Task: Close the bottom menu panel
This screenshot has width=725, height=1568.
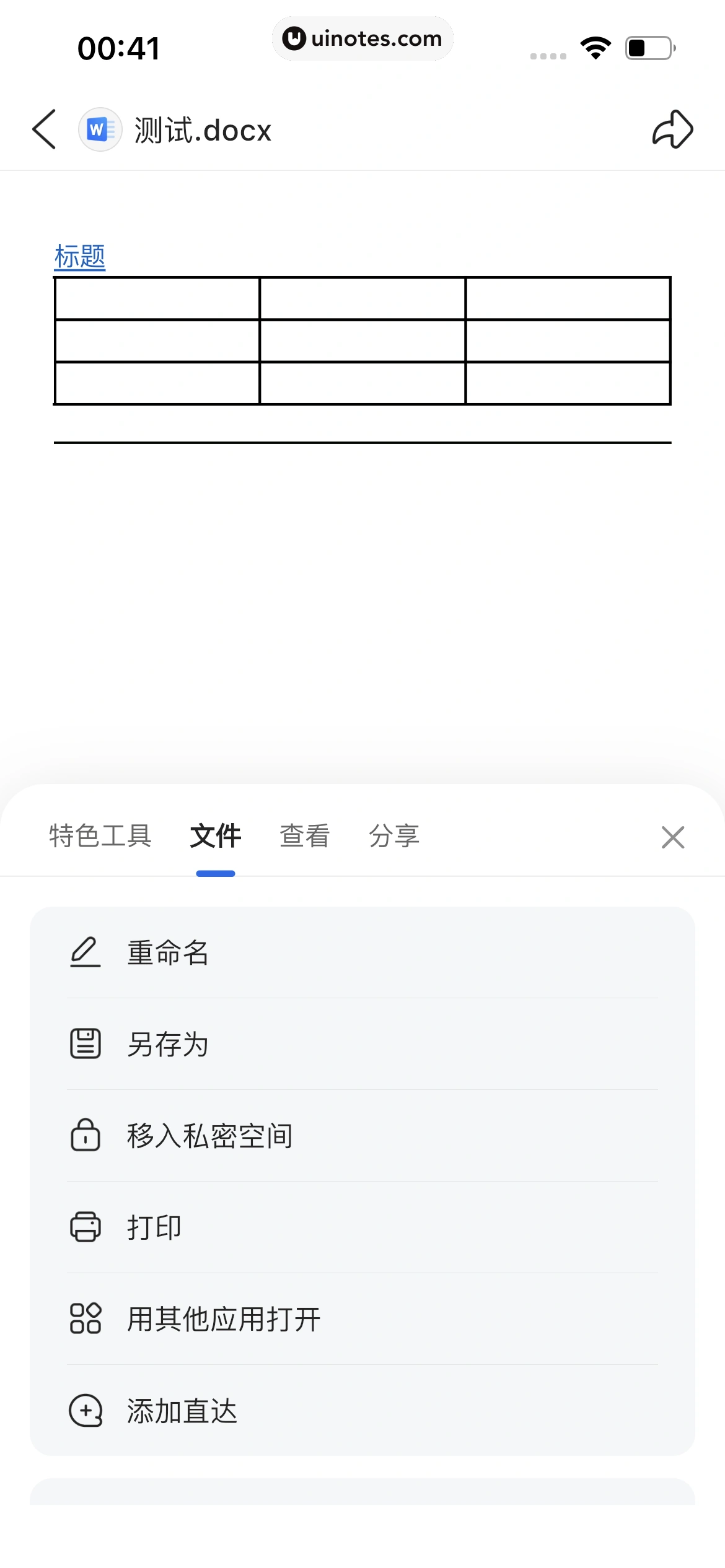Action: 672,837
